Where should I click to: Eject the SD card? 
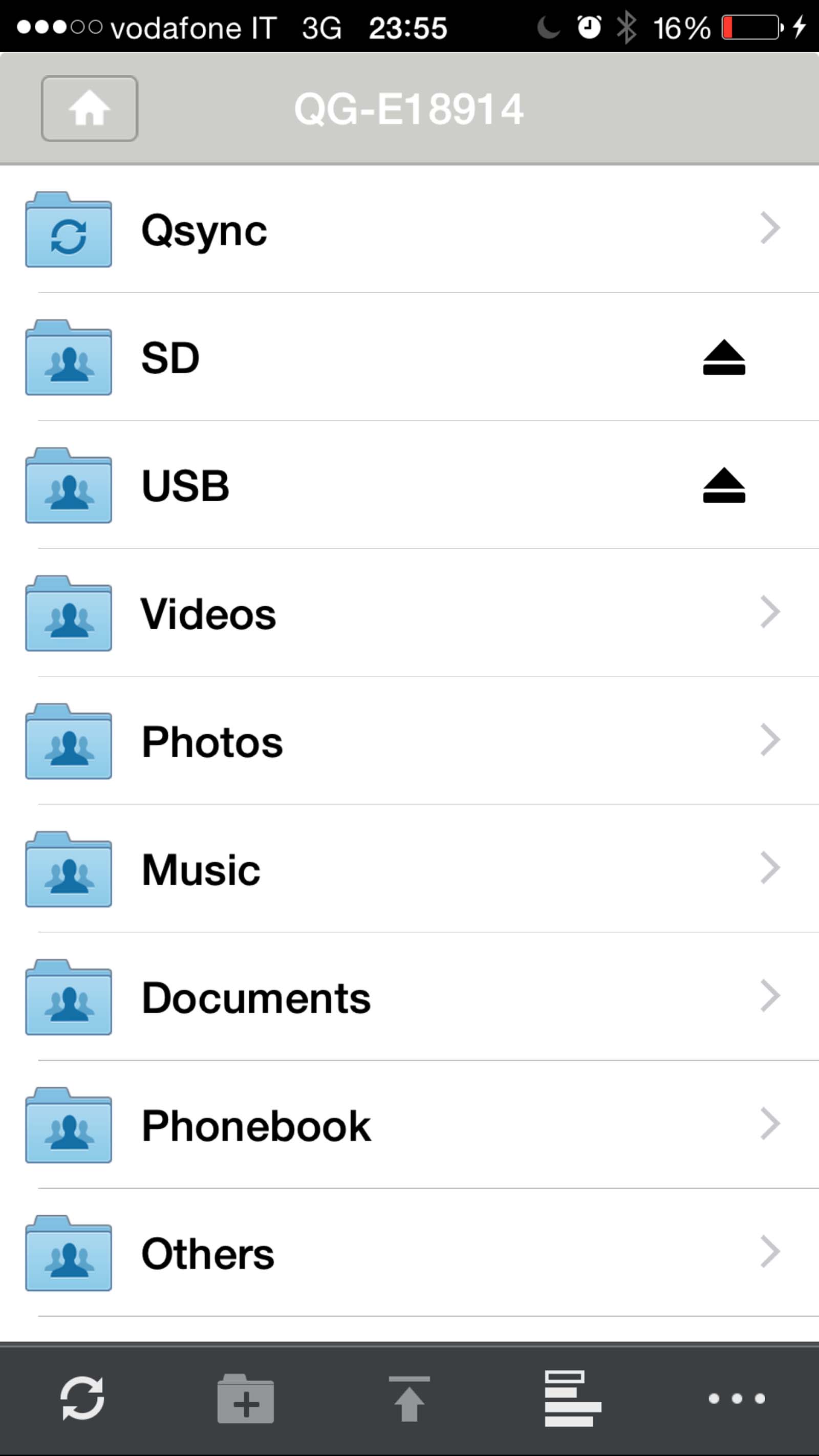tap(723, 358)
